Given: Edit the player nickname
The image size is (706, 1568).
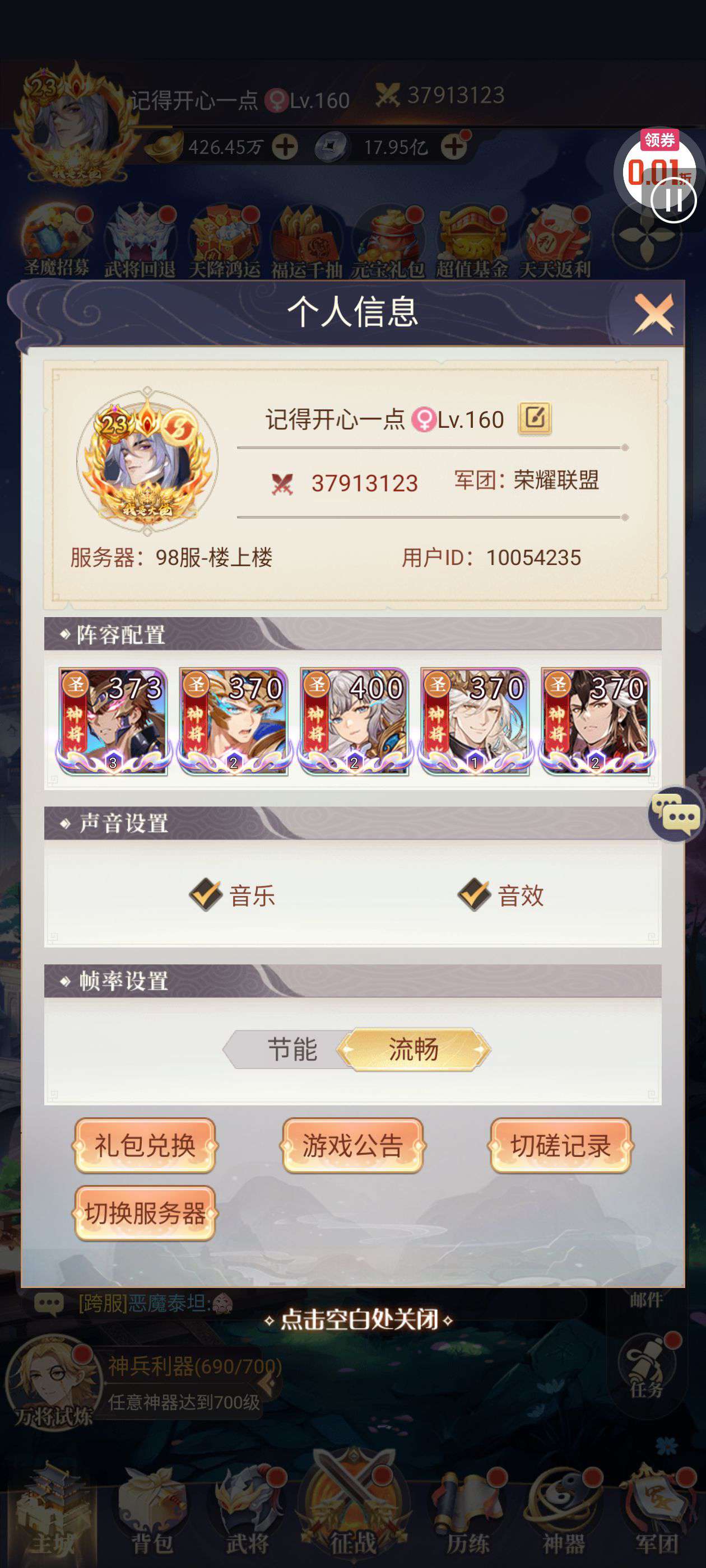Looking at the screenshot, I should pos(534,418).
